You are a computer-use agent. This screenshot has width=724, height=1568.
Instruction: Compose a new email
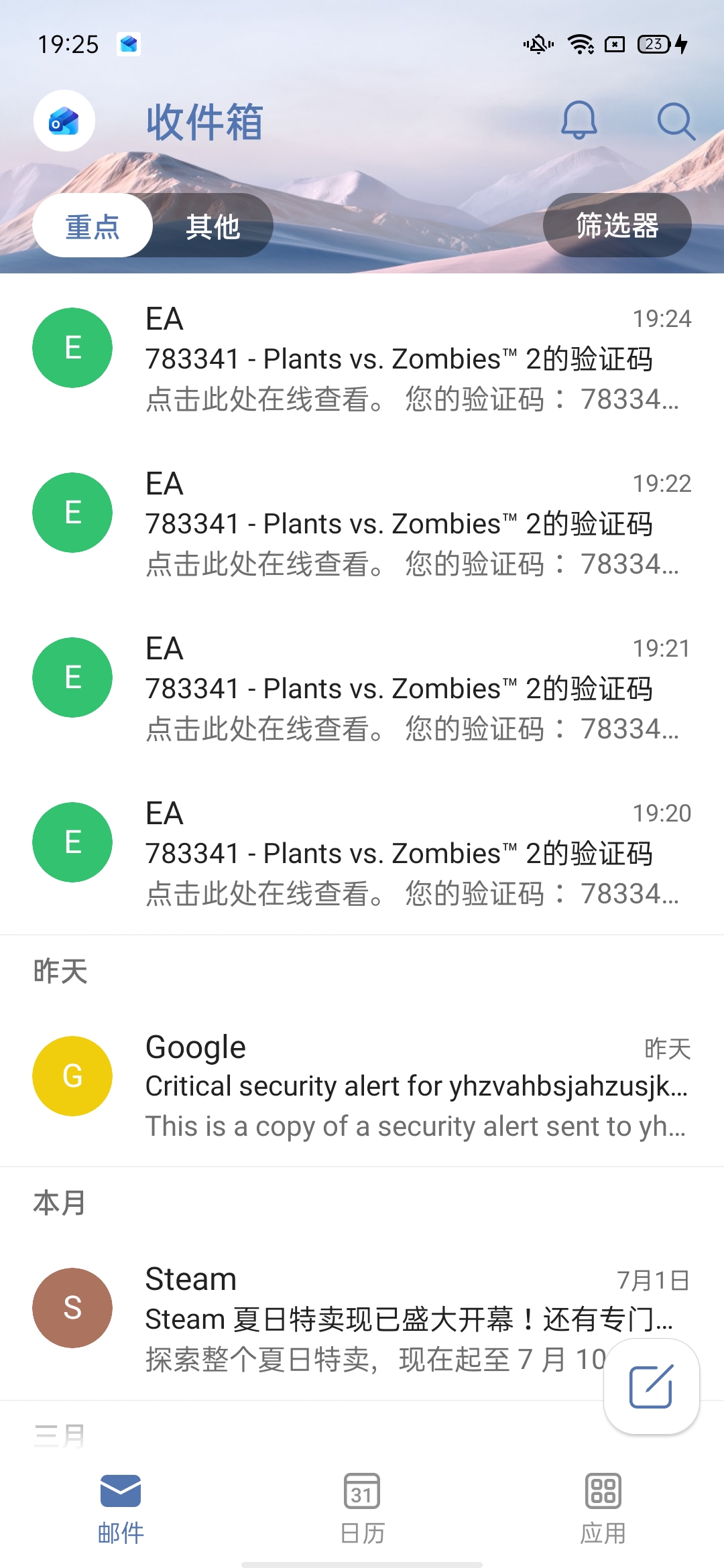tap(652, 1386)
